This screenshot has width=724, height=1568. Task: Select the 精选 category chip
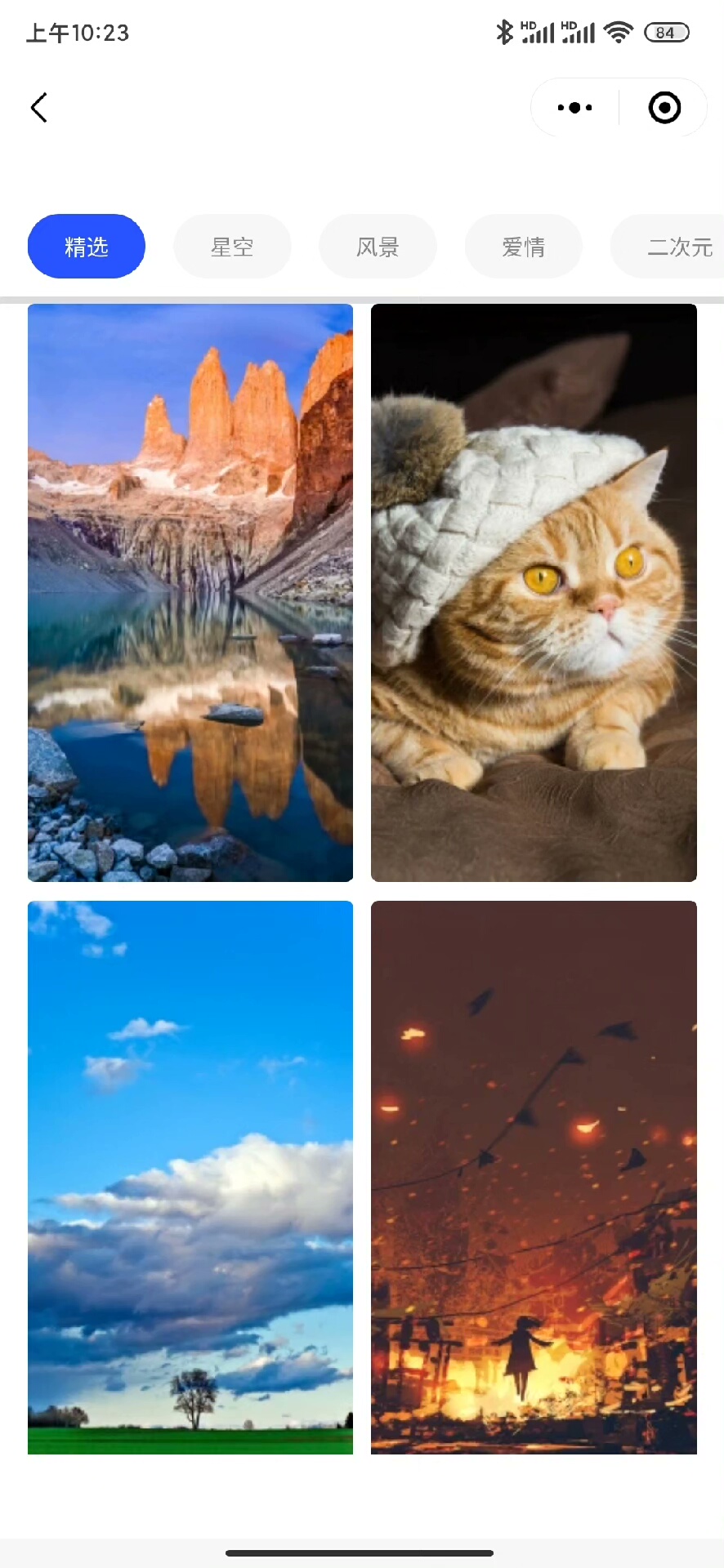[x=87, y=247]
